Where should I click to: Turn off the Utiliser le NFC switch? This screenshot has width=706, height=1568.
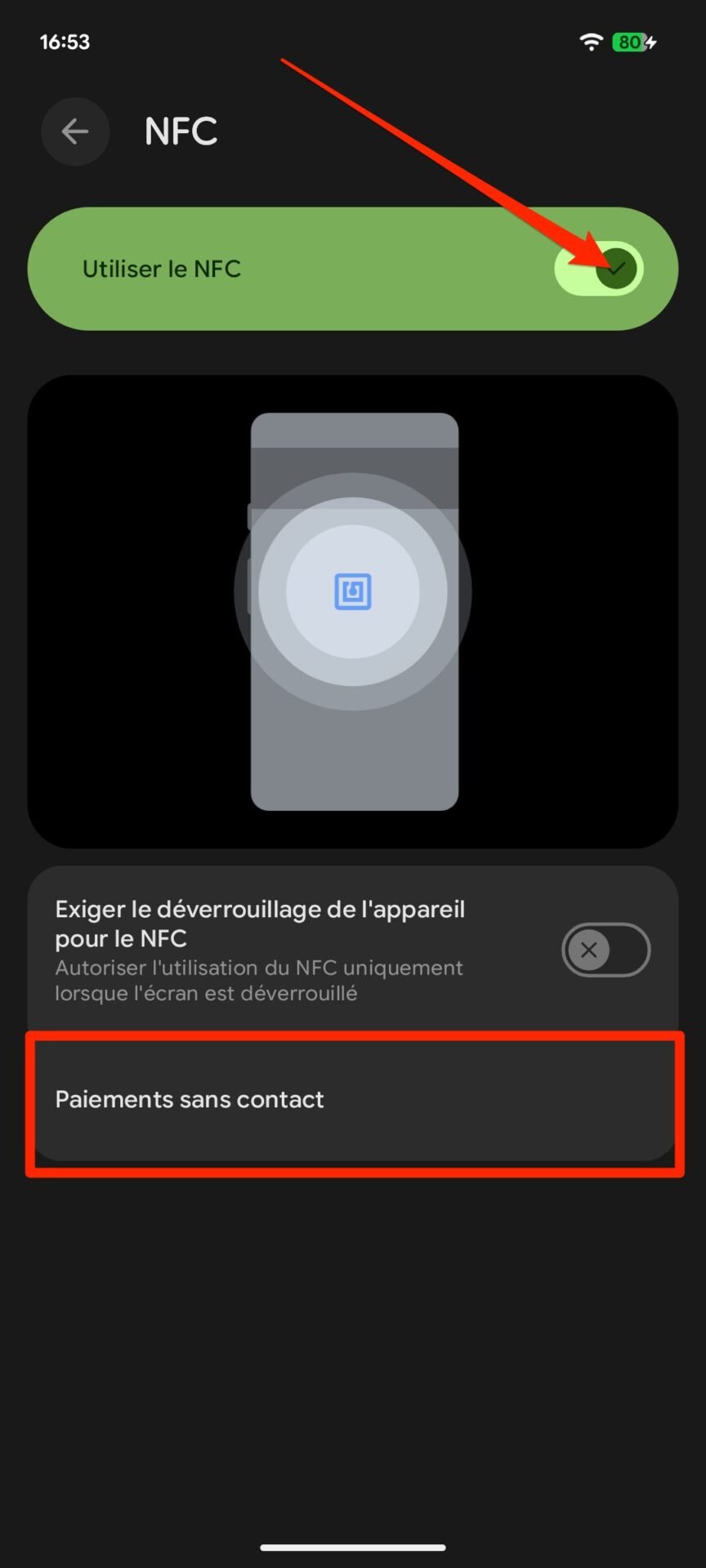[599, 269]
